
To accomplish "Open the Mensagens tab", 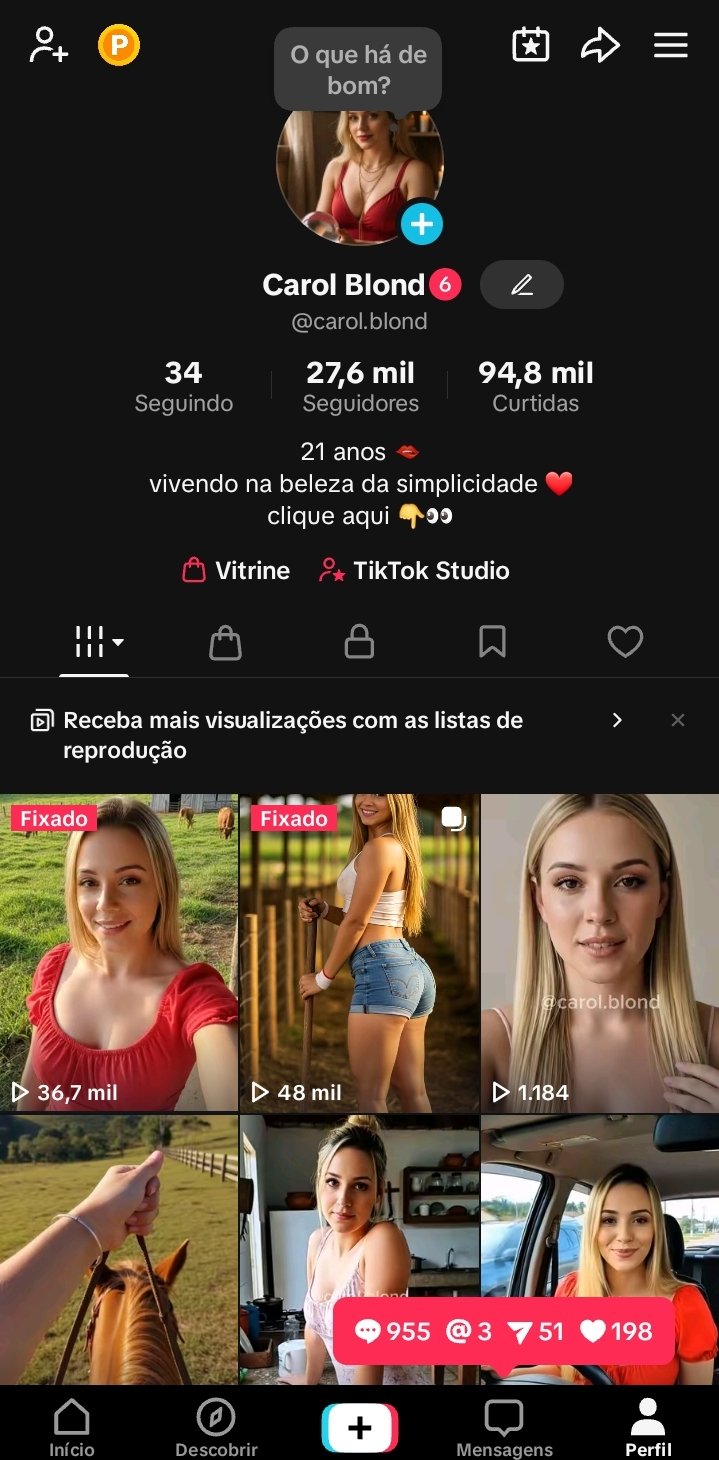I will pos(504,1427).
